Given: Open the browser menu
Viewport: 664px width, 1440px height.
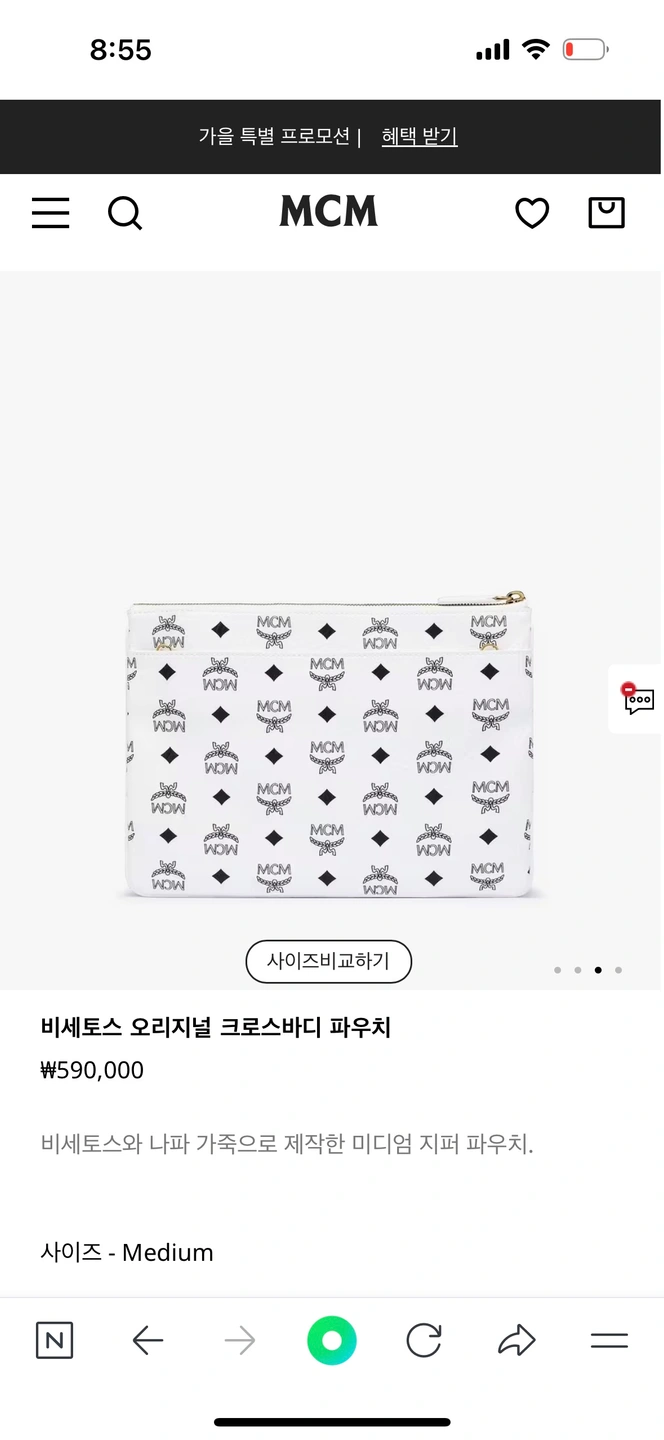Looking at the screenshot, I should click(608, 1340).
